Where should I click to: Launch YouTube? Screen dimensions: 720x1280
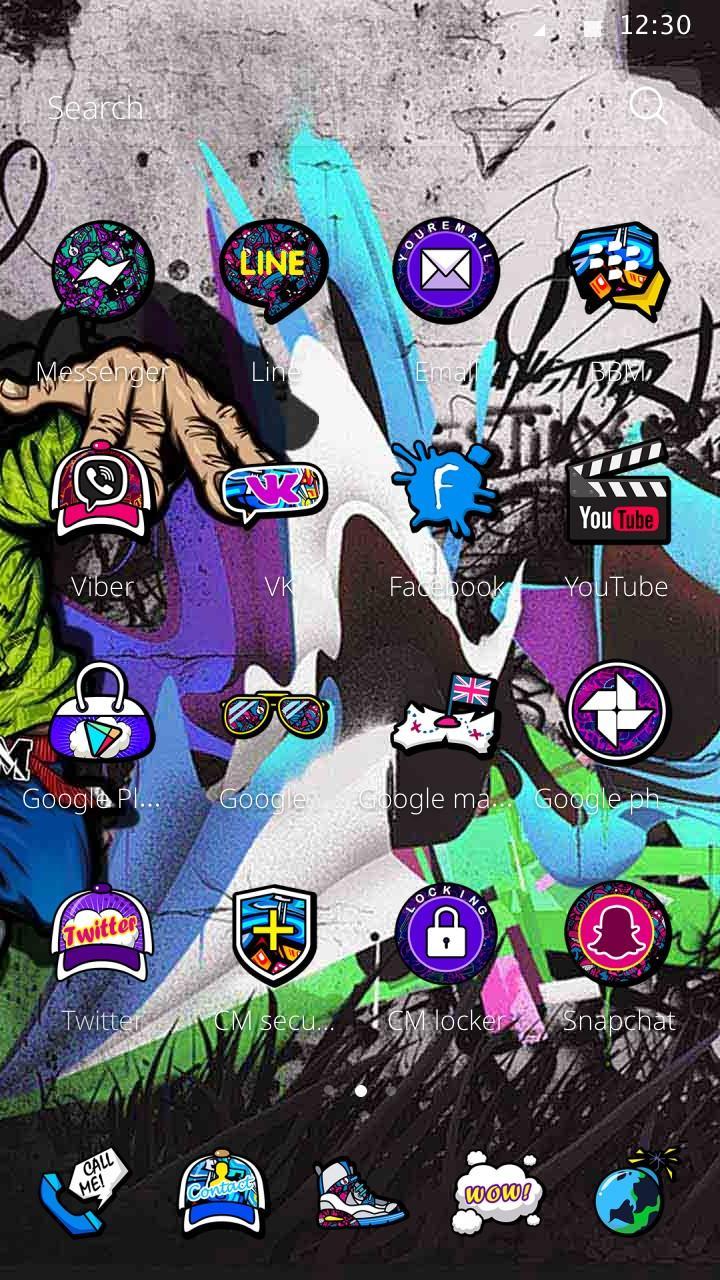(x=617, y=492)
